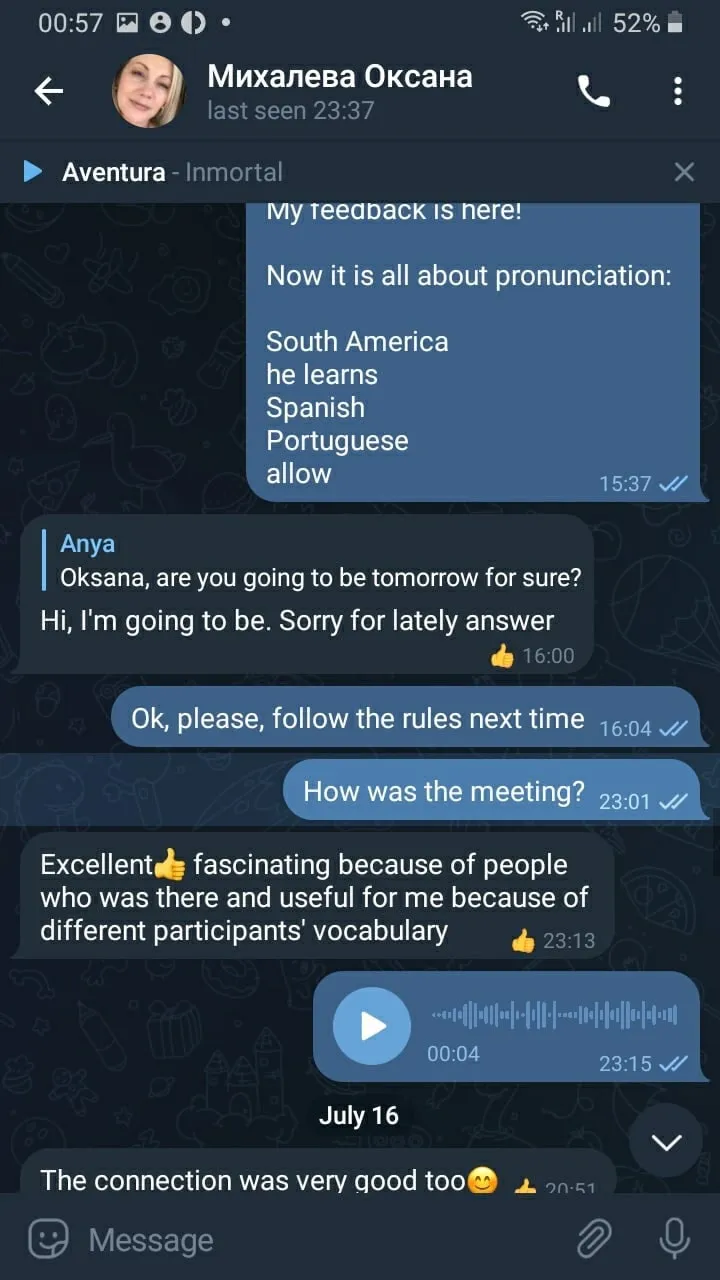Viewport: 720px width, 1280px height.
Task: Tap the thumbs-up reaction at 23:13
Action: 523,941
